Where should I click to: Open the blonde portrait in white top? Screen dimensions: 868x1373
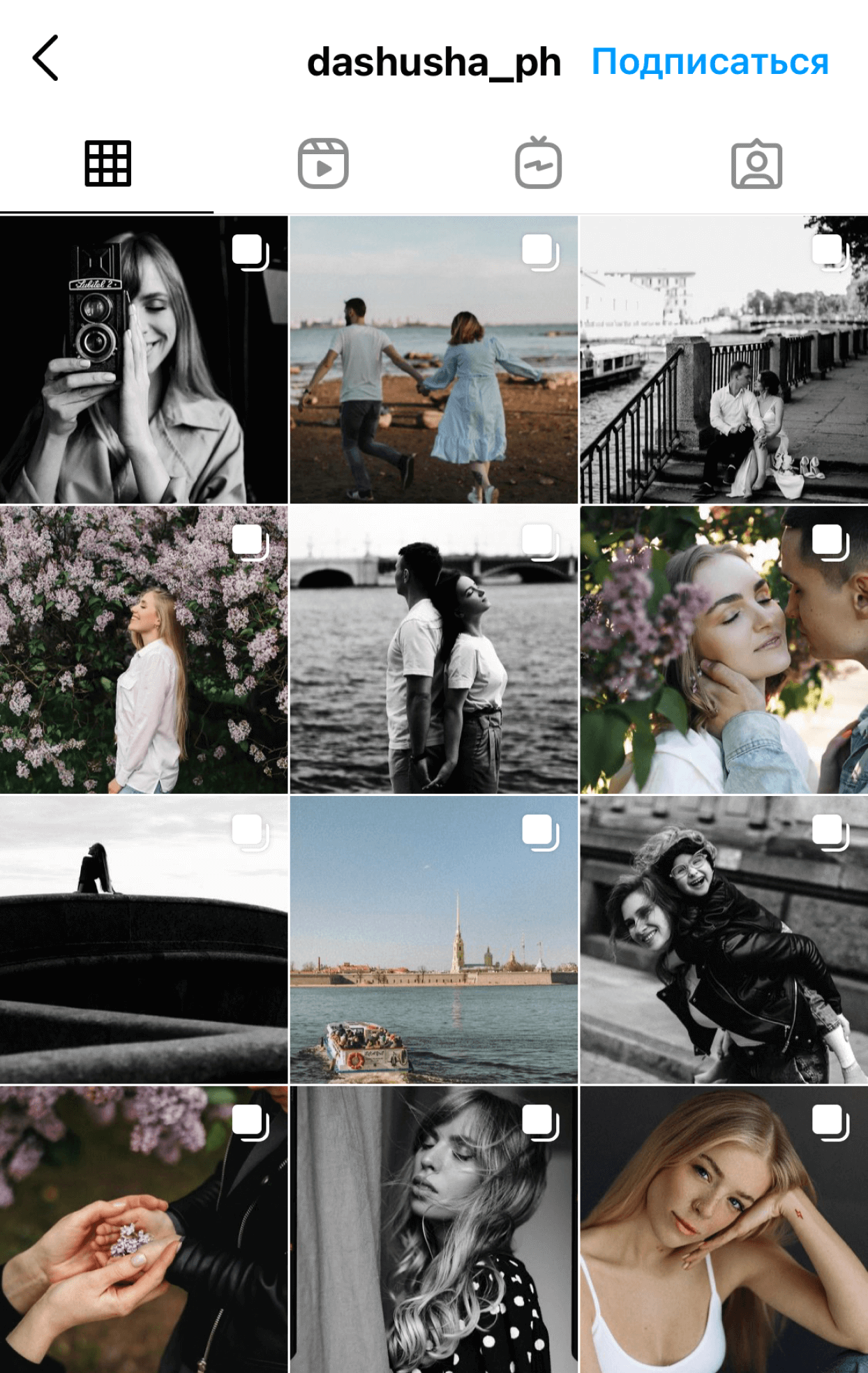tap(724, 1229)
